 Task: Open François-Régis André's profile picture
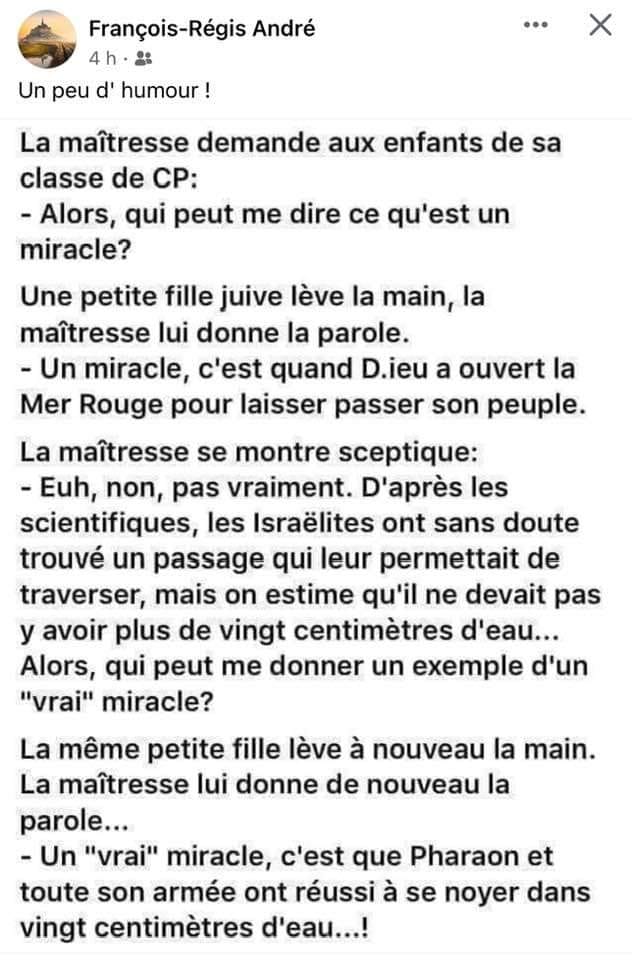[47, 39]
